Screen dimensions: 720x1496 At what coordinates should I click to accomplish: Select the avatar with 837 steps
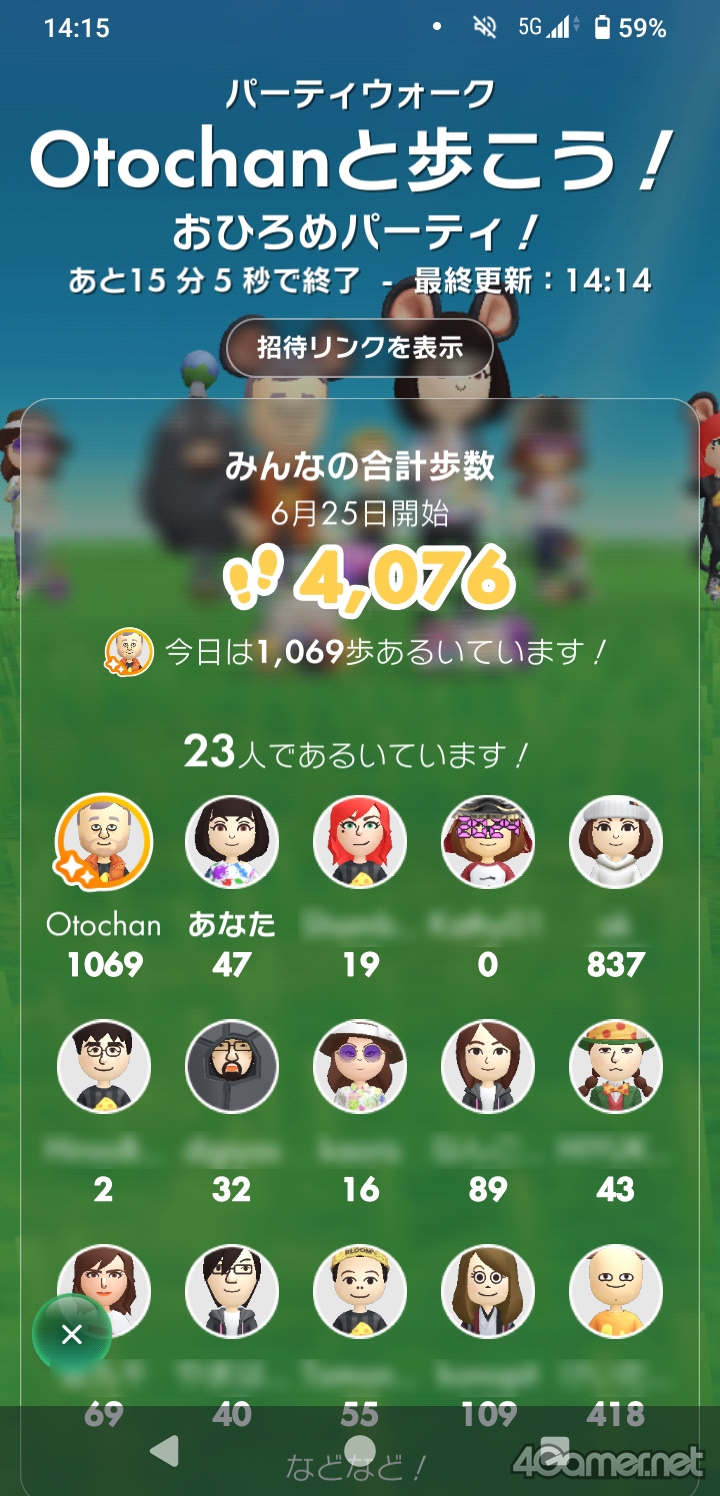point(616,843)
